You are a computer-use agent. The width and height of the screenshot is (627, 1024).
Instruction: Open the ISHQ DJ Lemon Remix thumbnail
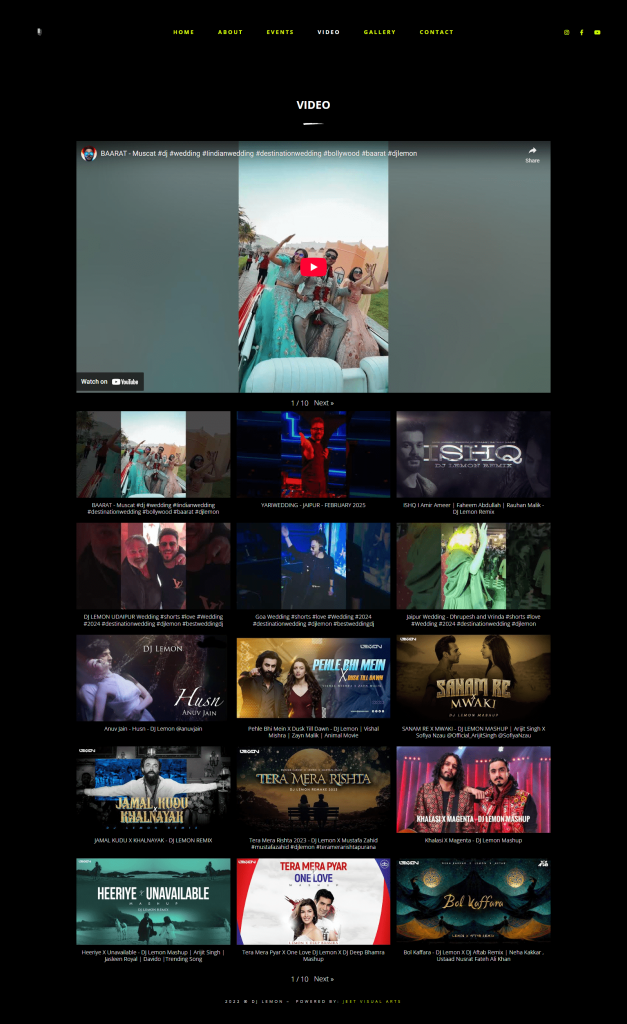(473, 454)
